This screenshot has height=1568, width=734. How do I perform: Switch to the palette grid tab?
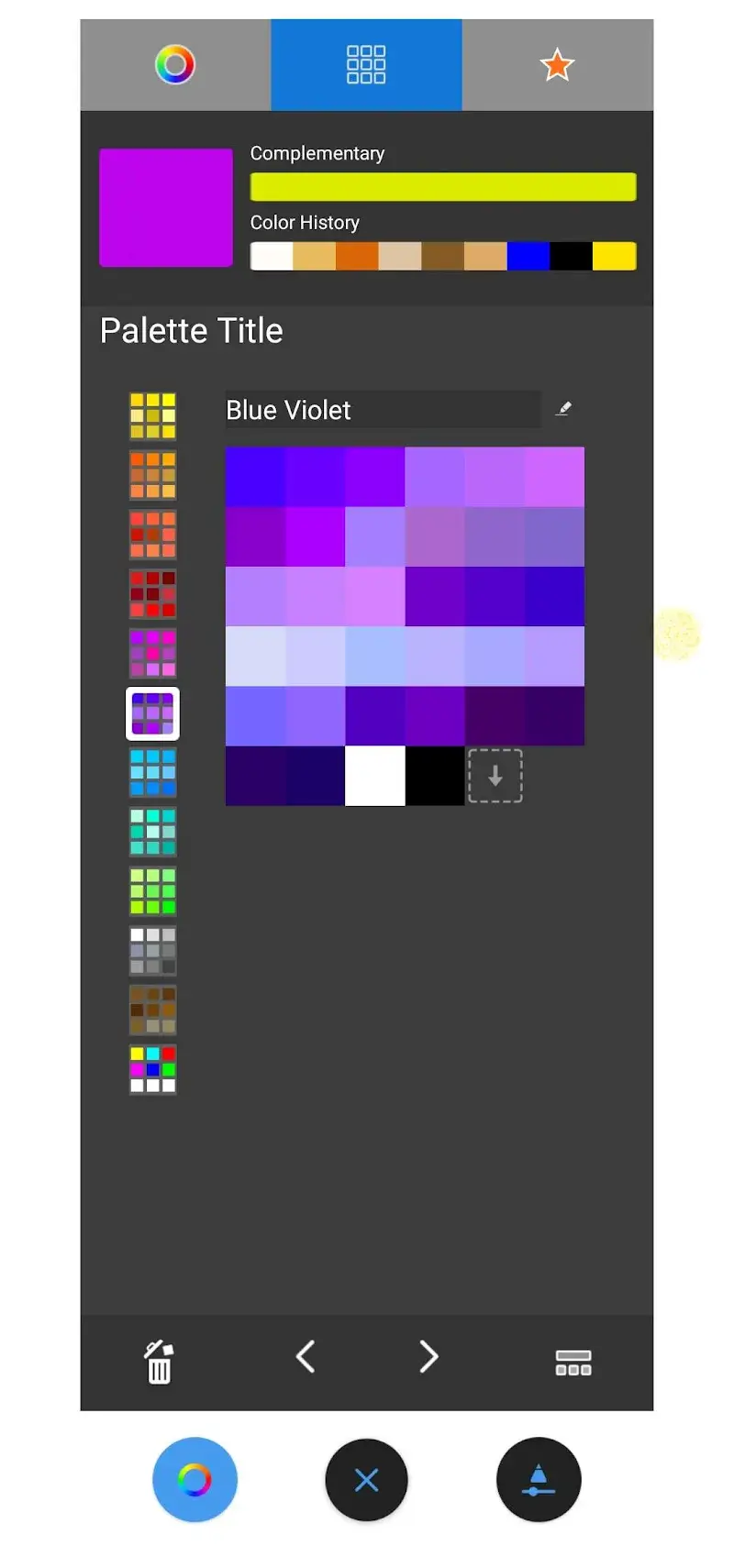pyautogui.click(x=366, y=65)
